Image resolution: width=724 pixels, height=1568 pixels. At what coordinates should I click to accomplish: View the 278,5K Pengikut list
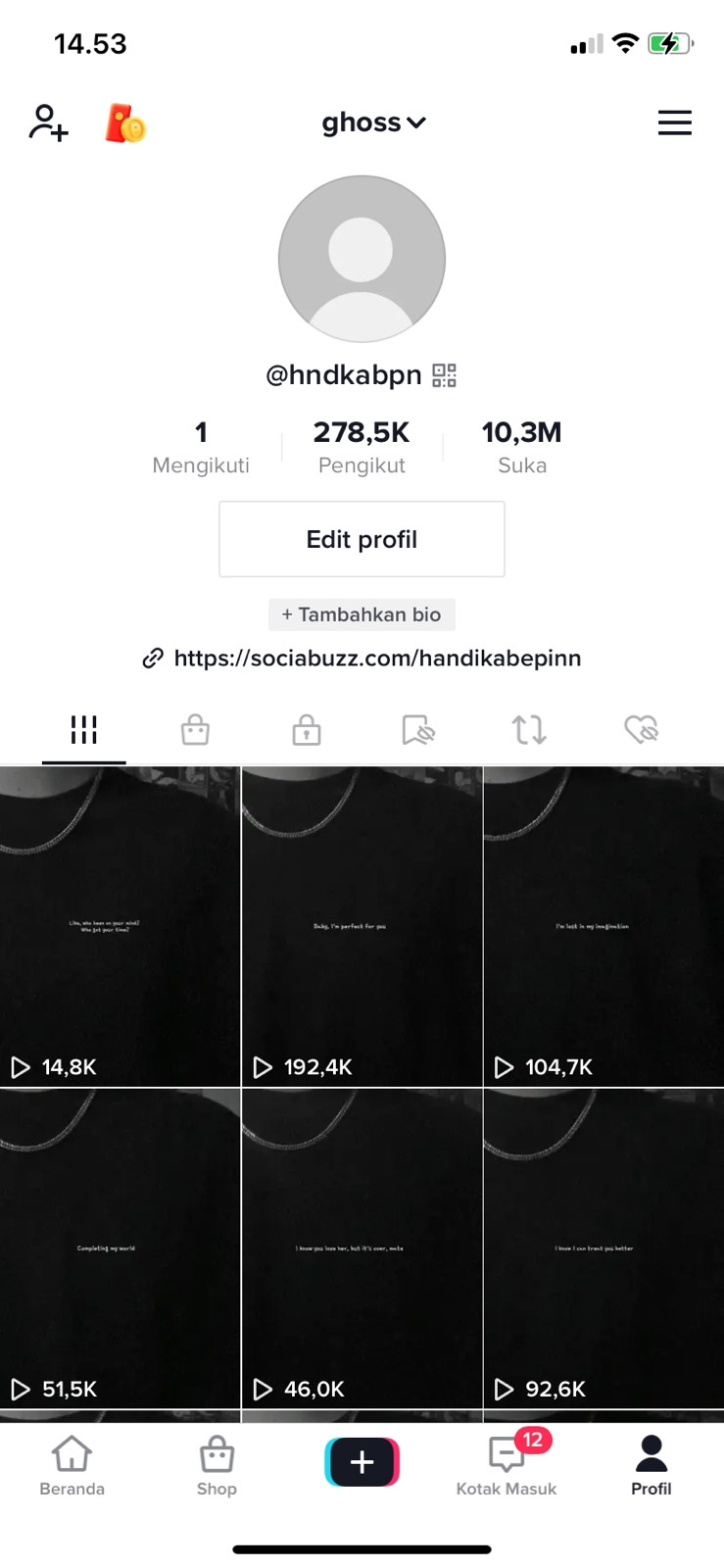[362, 447]
